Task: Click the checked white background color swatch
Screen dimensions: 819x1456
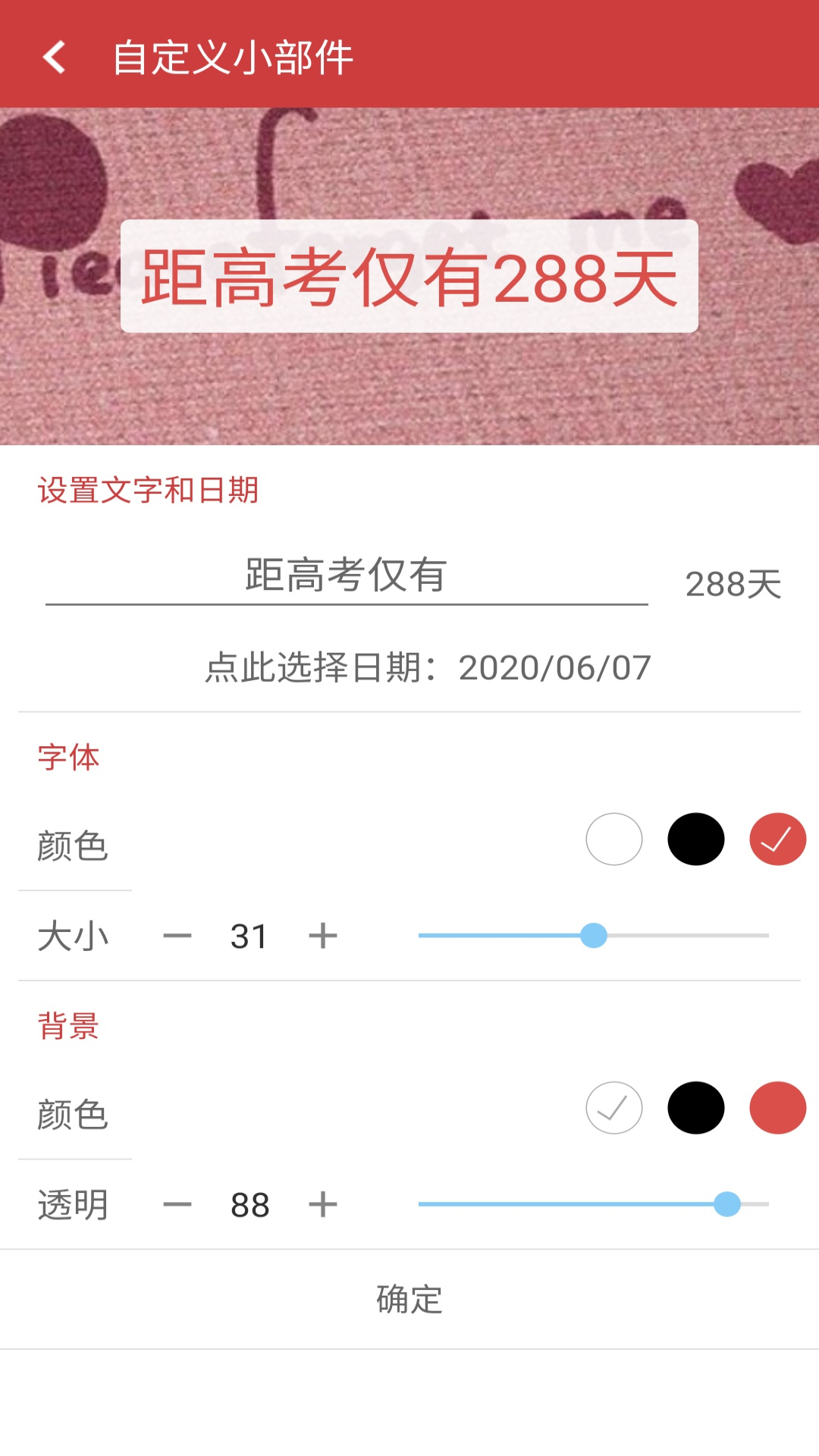Action: pyautogui.click(x=614, y=1108)
